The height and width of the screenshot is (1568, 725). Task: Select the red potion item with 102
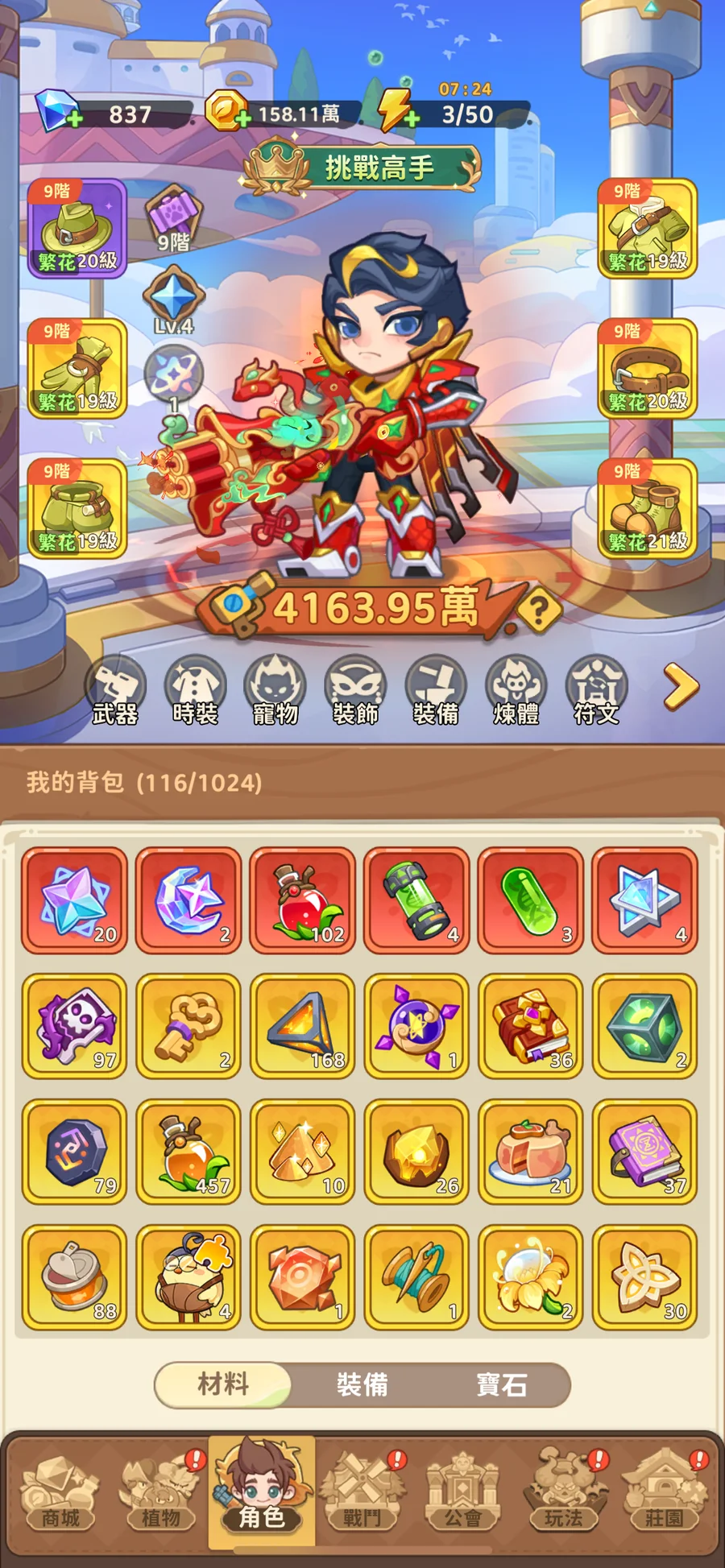coord(302,900)
